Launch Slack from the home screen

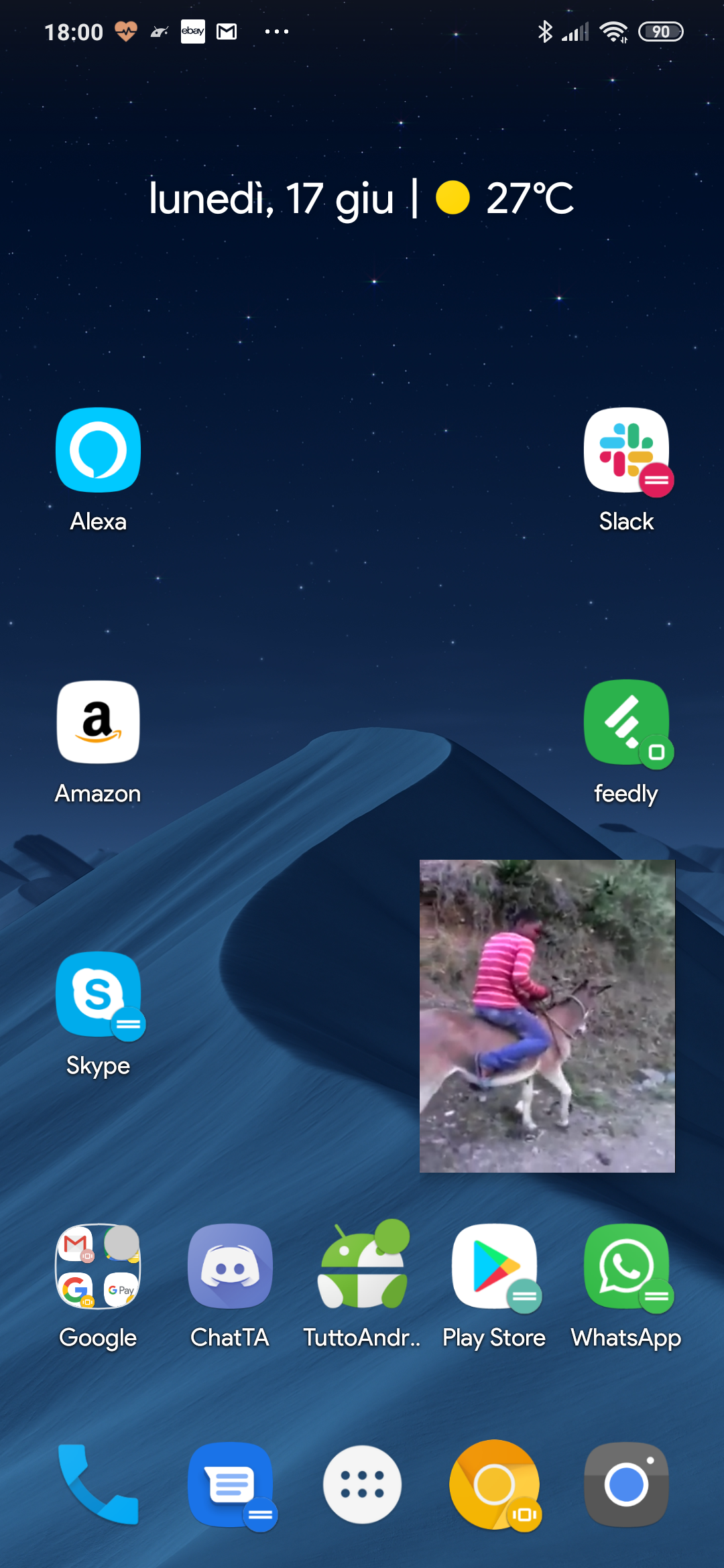[x=626, y=450]
